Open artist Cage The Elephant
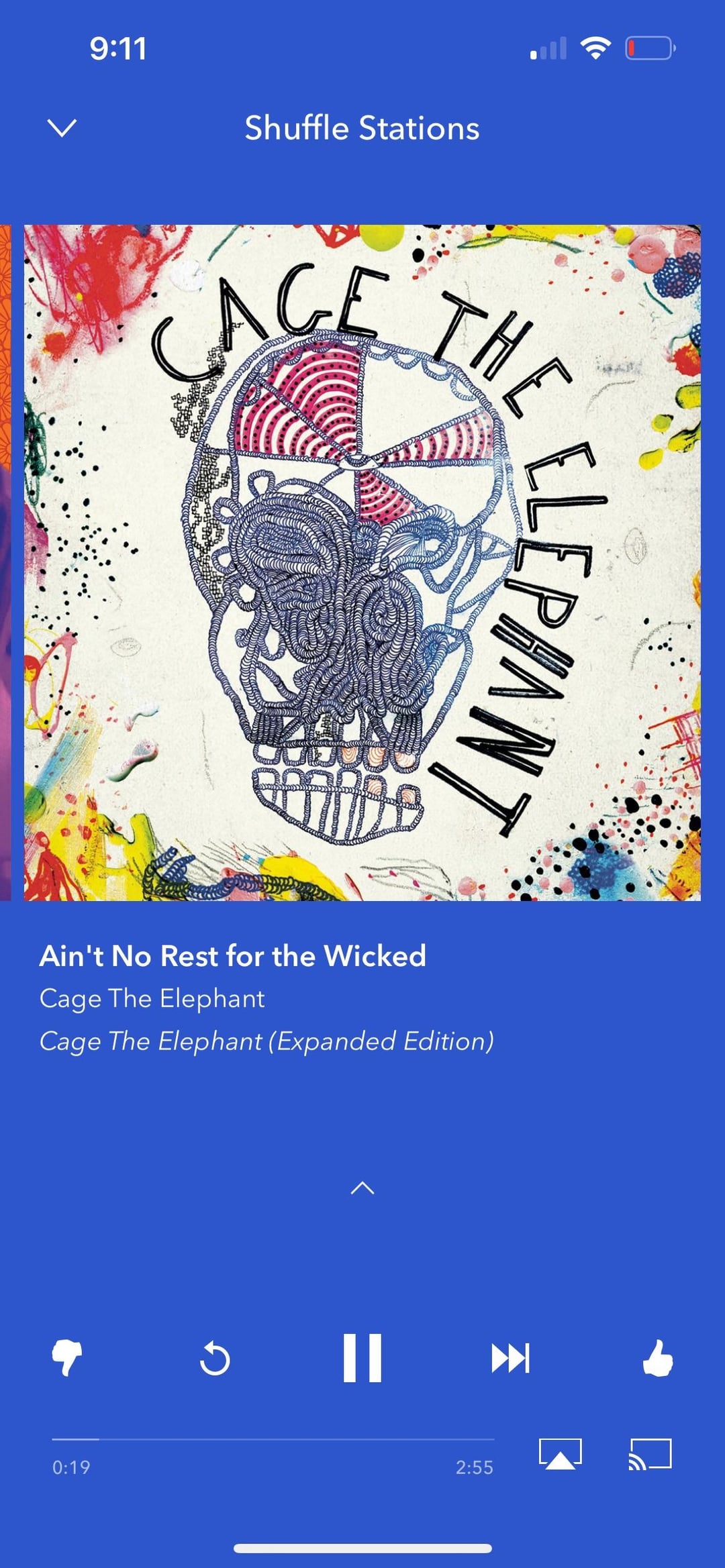Image resolution: width=725 pixels, height=1568 pixels. (x=152, y=998)
